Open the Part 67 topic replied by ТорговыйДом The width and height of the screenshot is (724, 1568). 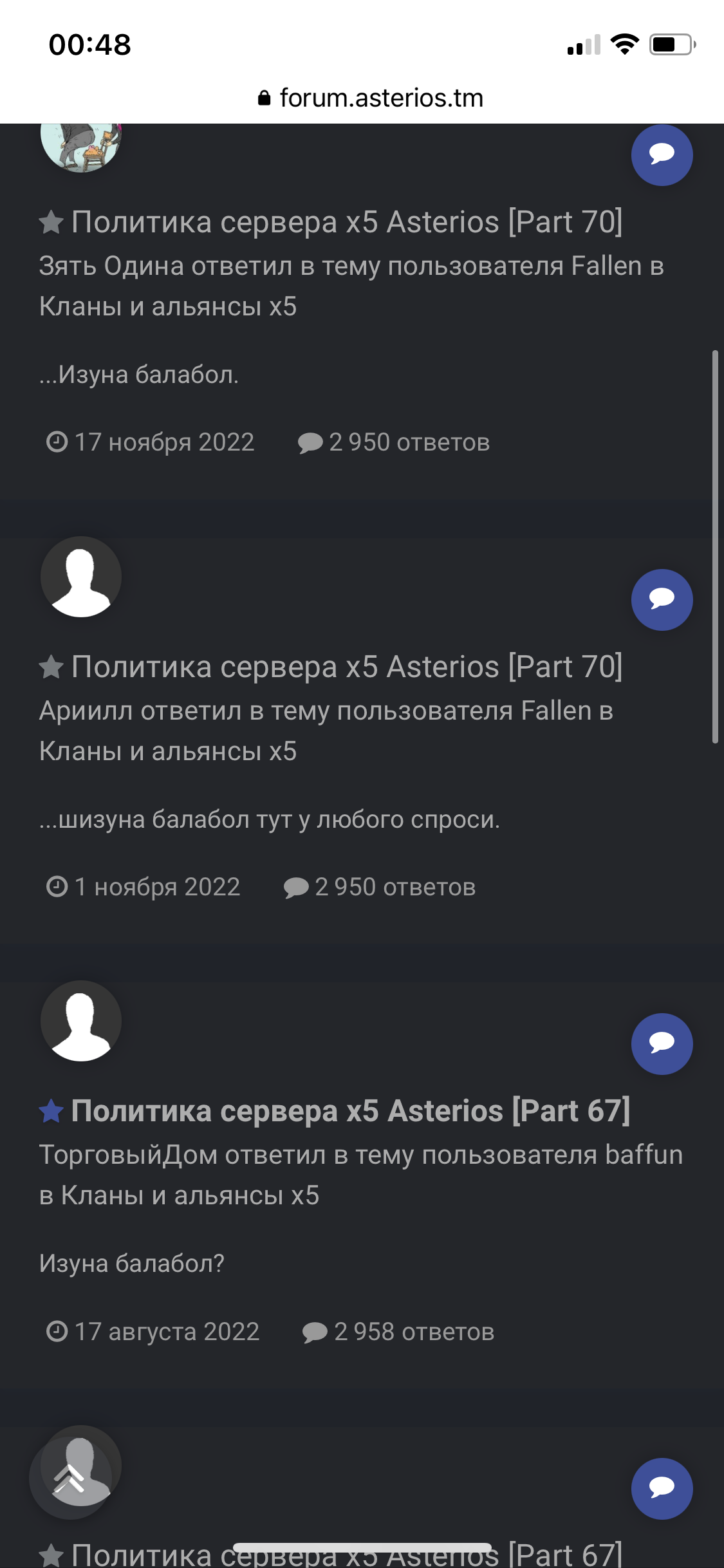[x=350, y=1111]
